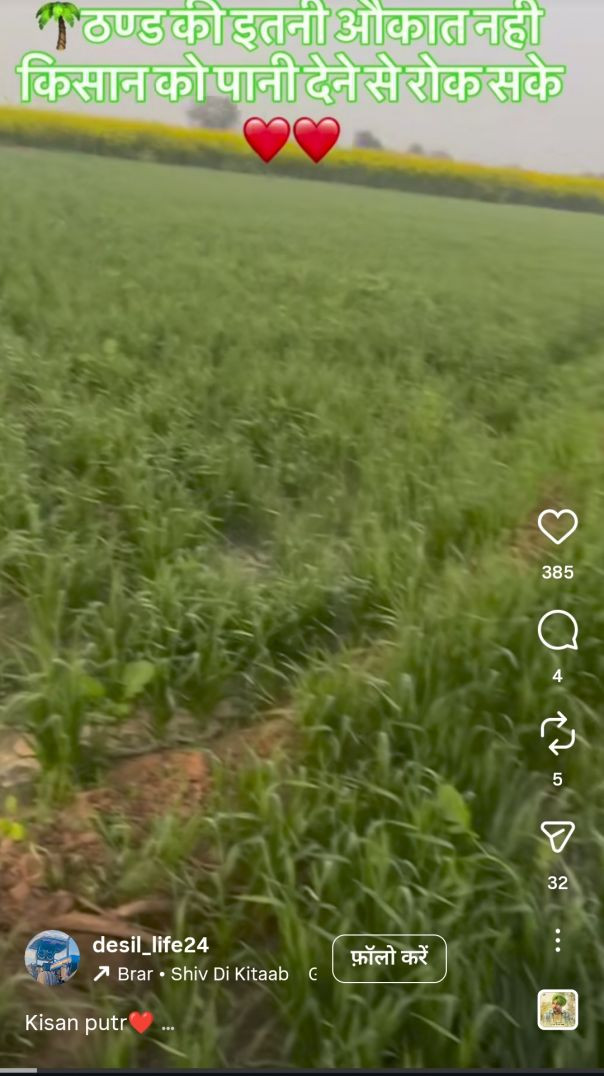
Task: Follow the desil_life24 account
Action: (x=389, y=958)
